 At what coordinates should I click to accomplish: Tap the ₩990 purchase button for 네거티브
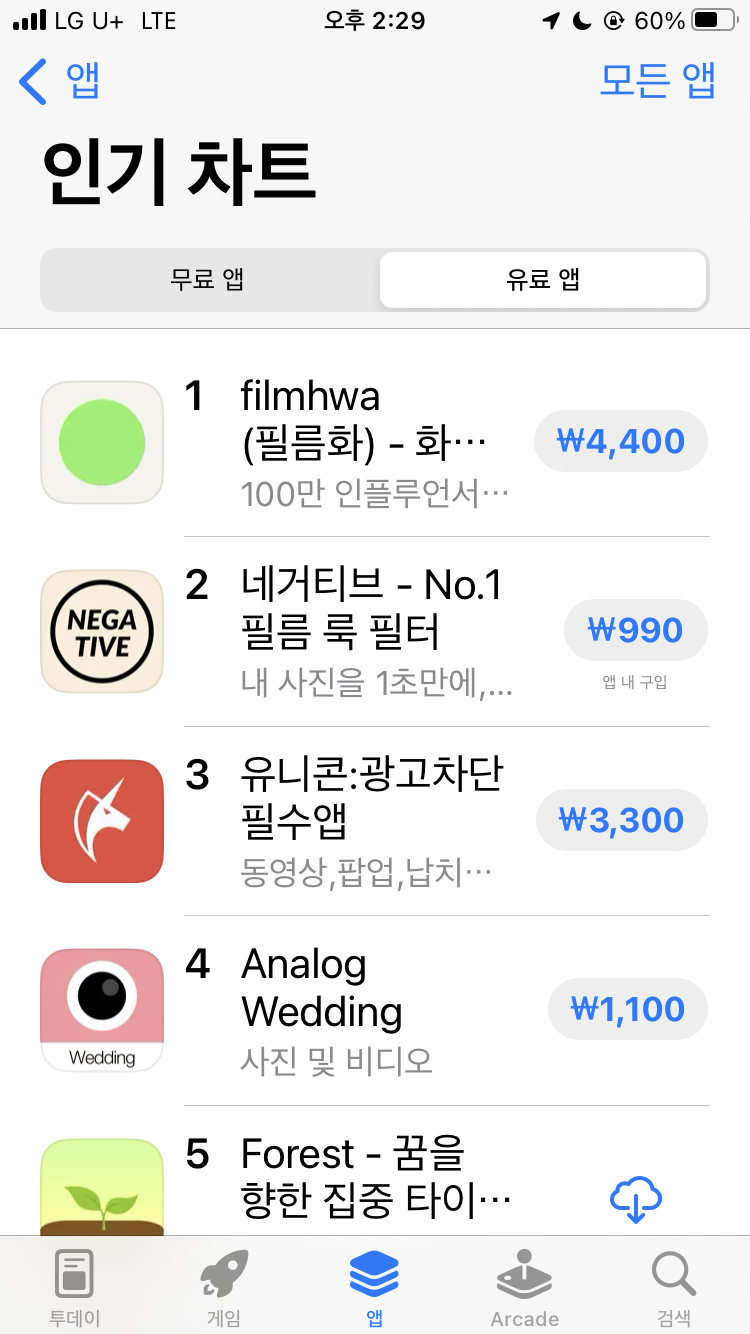[635, 630]
